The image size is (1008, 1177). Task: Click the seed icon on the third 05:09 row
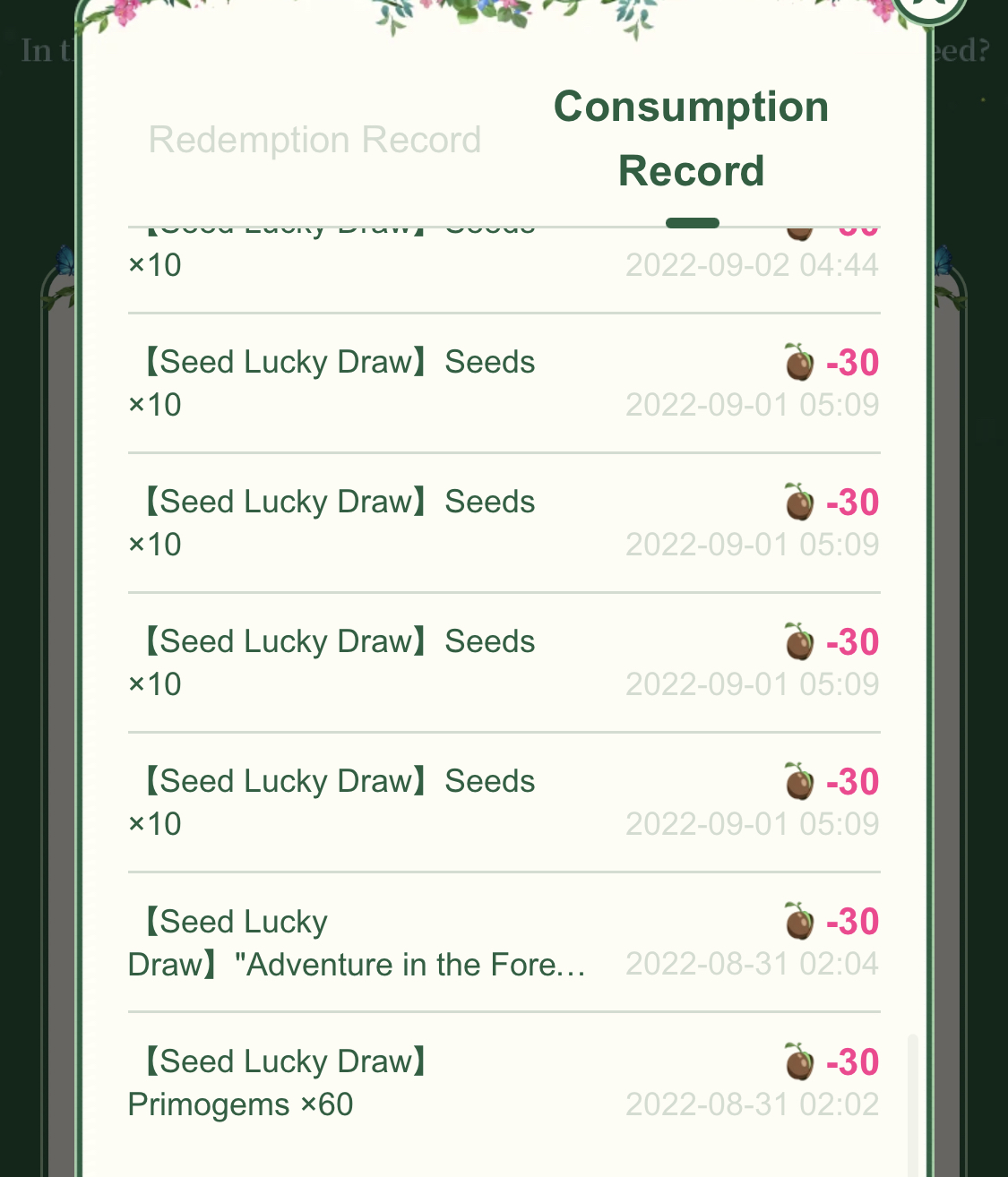point(800,642)
